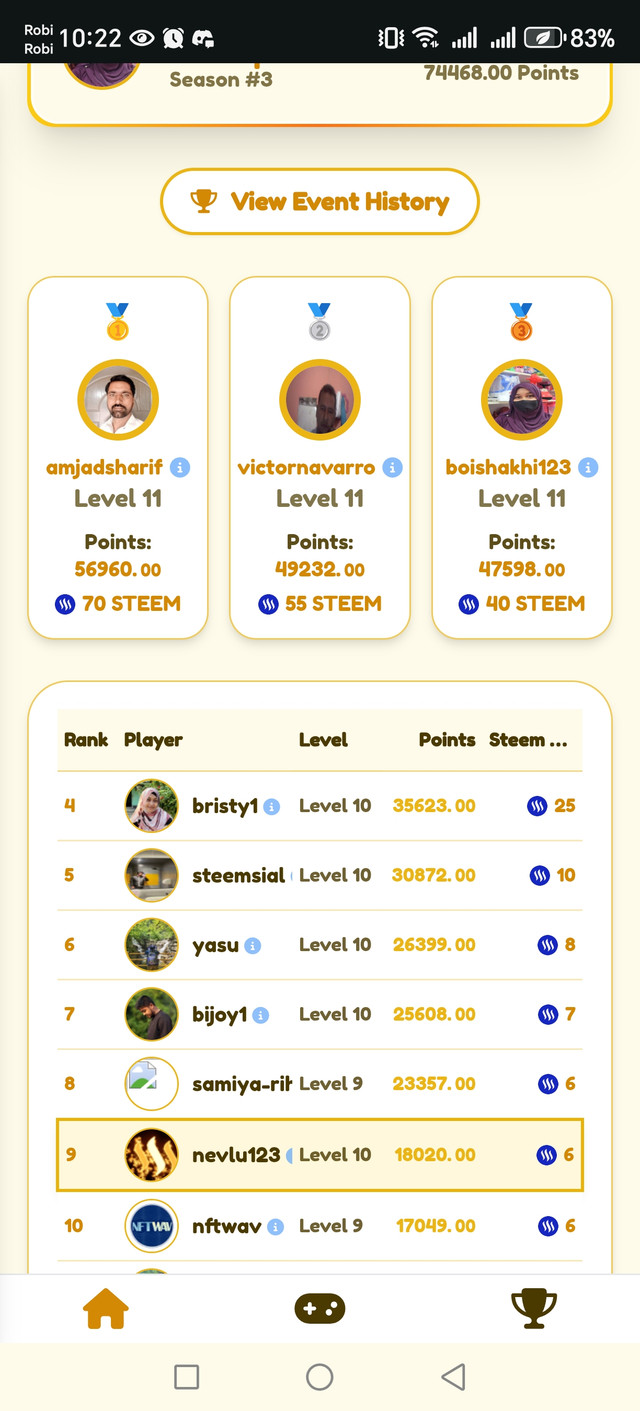Viewport: 640px width, 1411px height.
Task: View info for player bristy1
Action: [272, 806]
